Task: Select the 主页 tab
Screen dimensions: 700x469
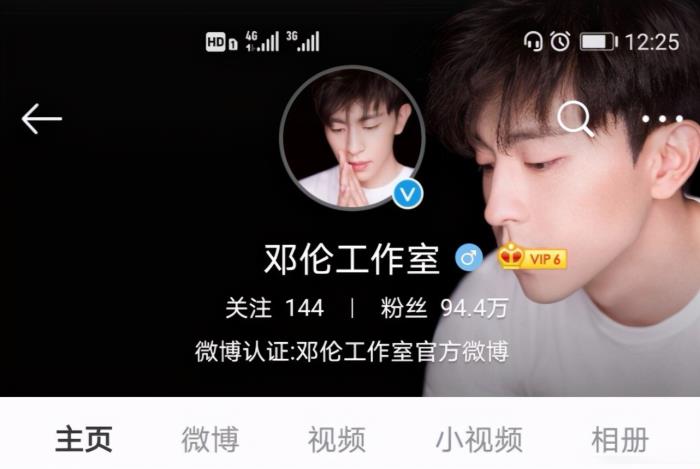Action: click(84, 439)
